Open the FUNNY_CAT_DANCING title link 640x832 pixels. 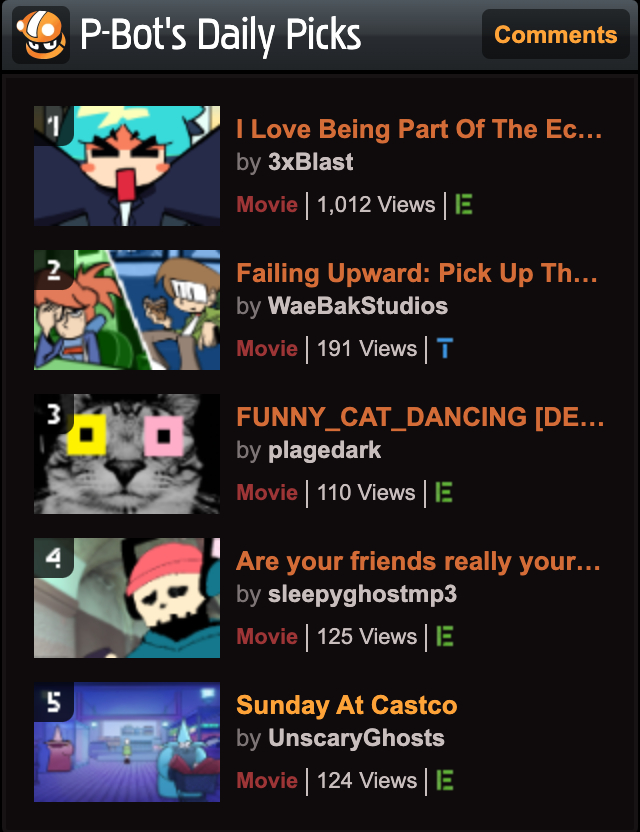click(420, 417)
